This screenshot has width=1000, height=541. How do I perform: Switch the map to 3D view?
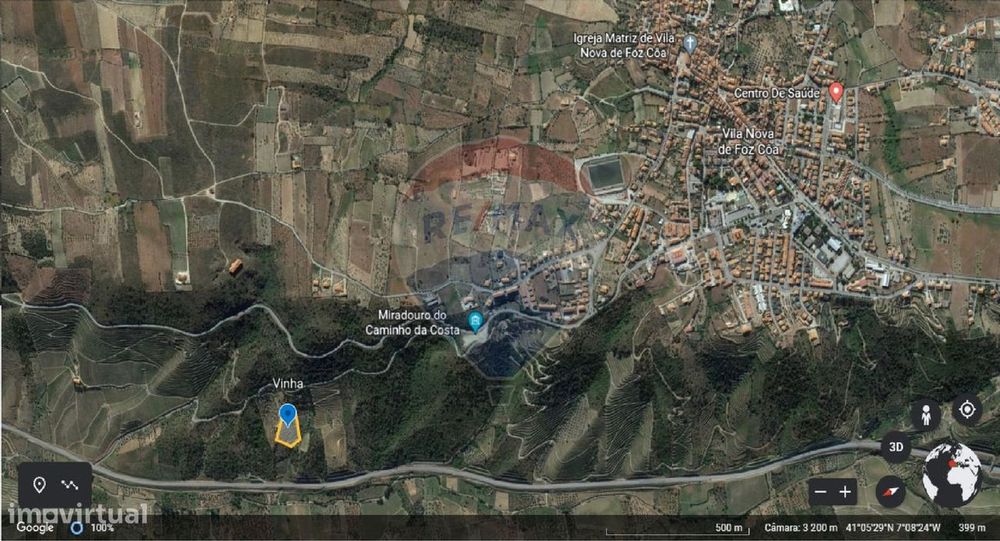pos(895,446)
